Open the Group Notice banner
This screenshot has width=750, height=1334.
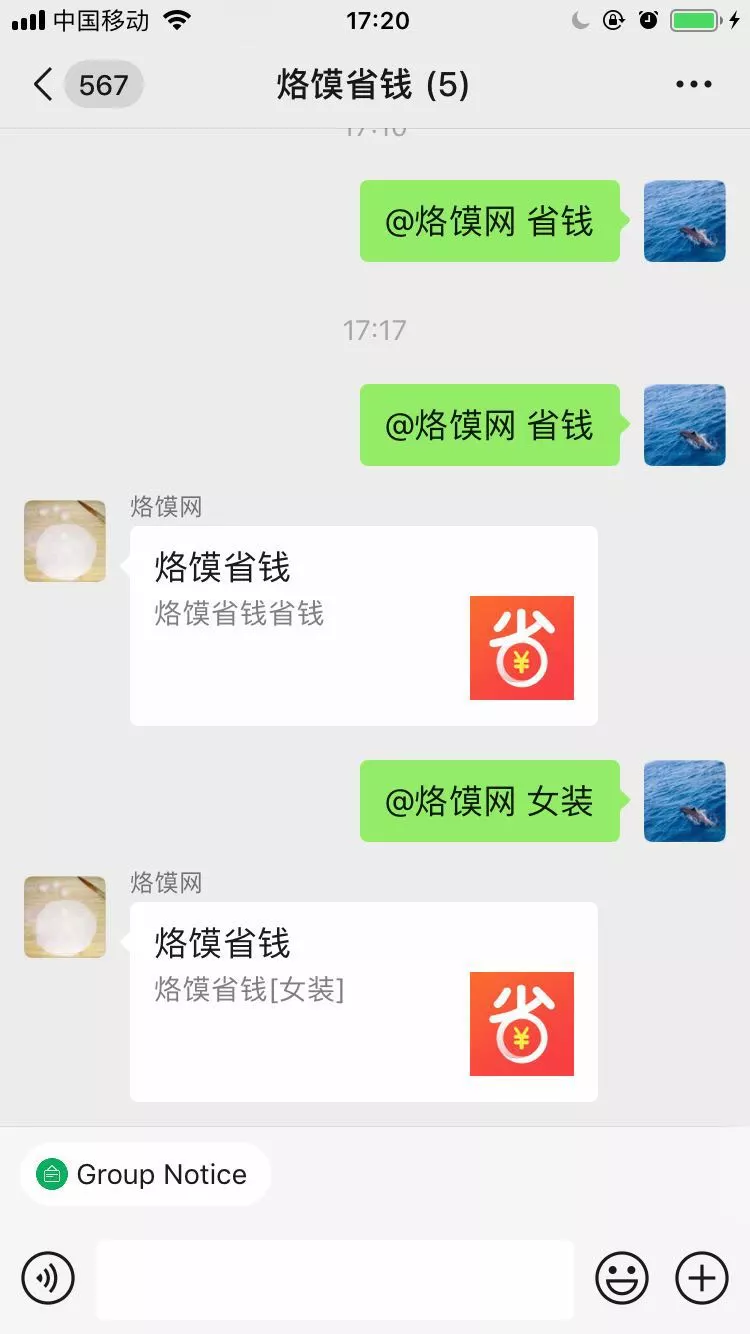click(145, 1174)
